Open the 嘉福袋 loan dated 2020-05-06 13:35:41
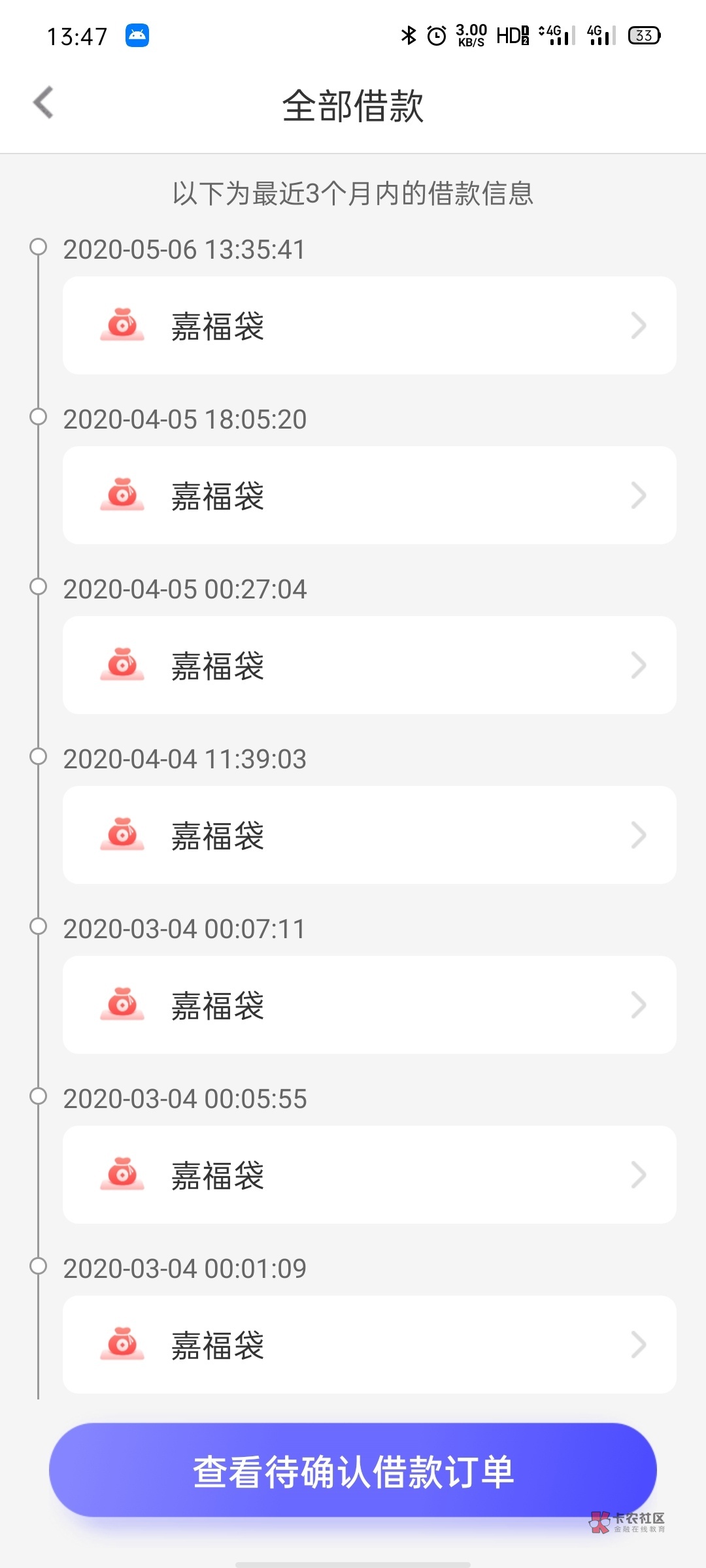Image resolution: width=706 pixels, height=1568 pixels. point(369,325)
